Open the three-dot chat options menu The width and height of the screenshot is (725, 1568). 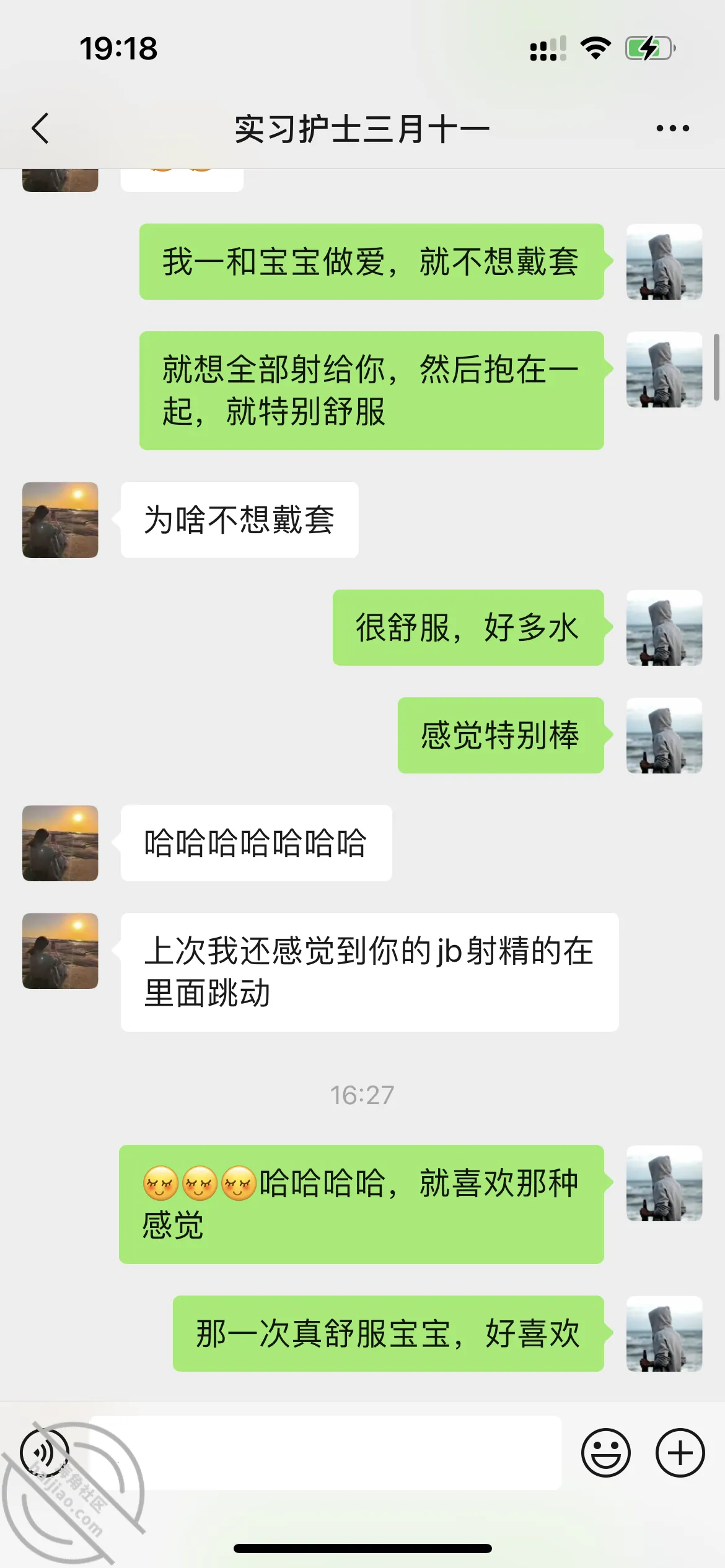tap(672, 129)
